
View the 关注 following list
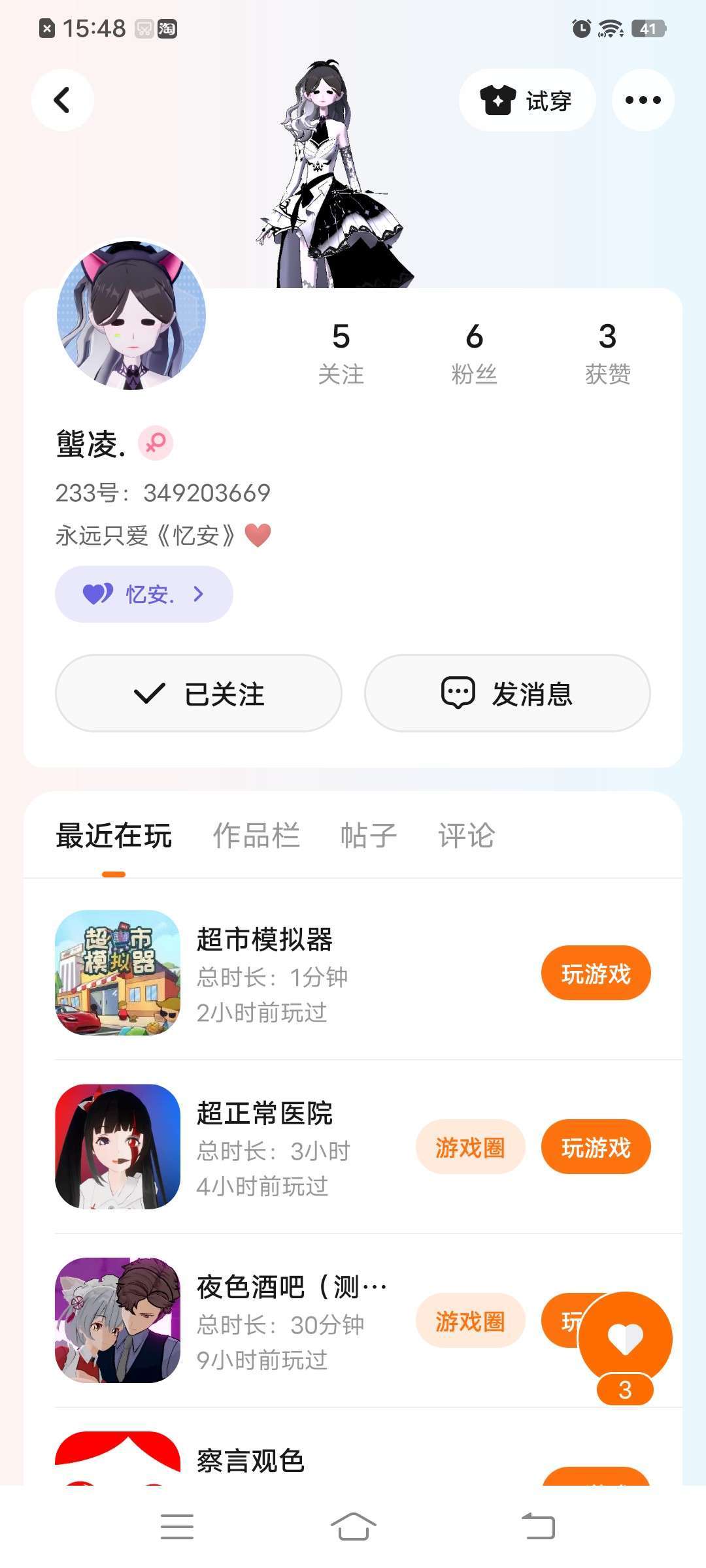341,353
